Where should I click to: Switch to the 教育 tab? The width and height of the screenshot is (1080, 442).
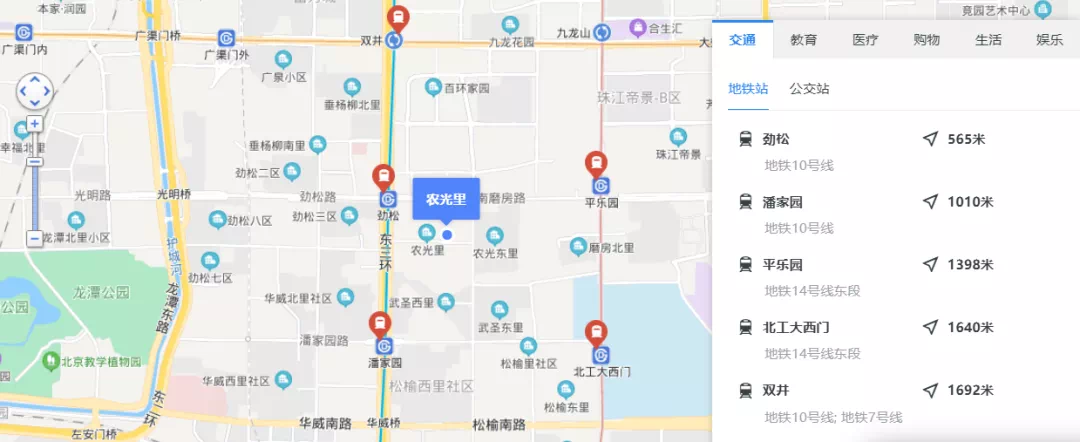pyautogui.click(x=803, y=40)
